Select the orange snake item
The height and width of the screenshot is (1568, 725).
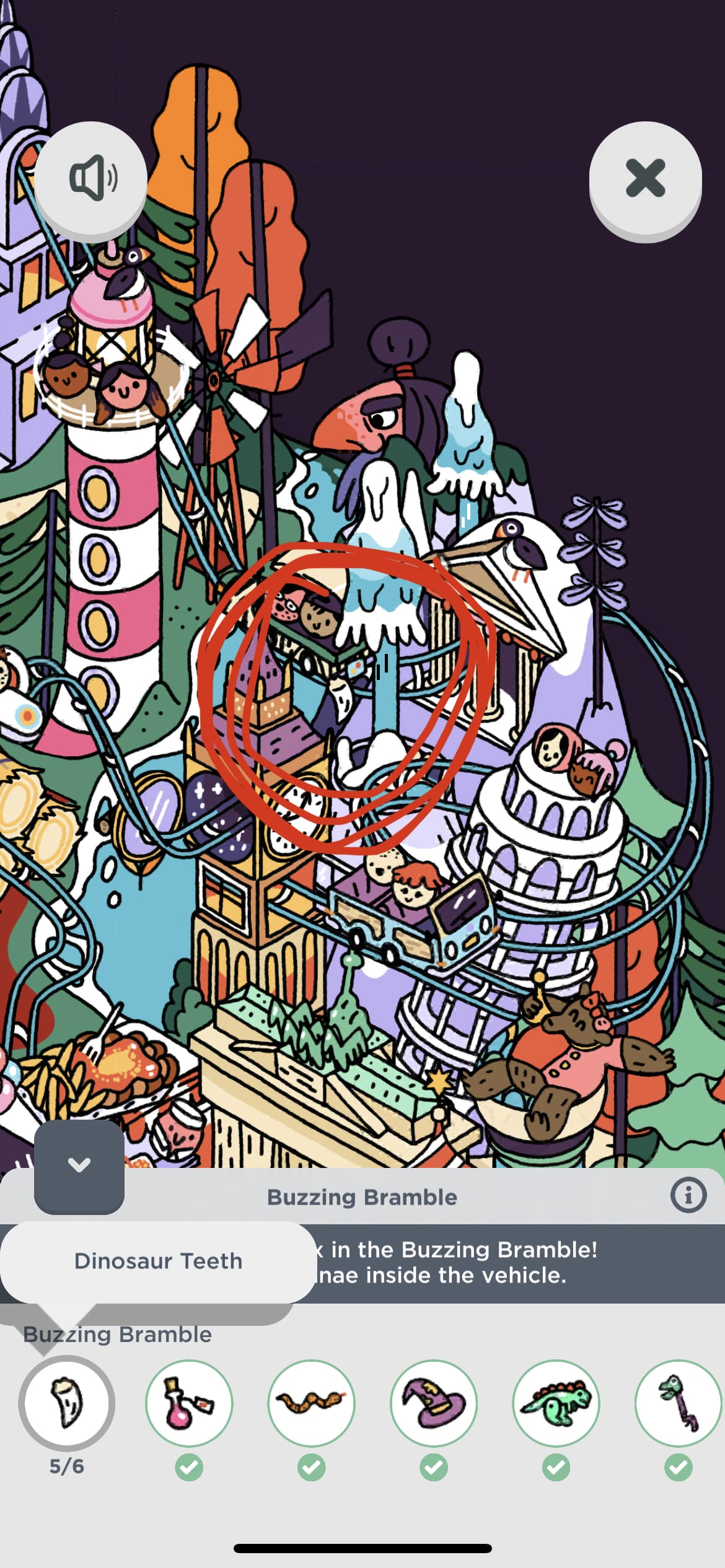311,1402
